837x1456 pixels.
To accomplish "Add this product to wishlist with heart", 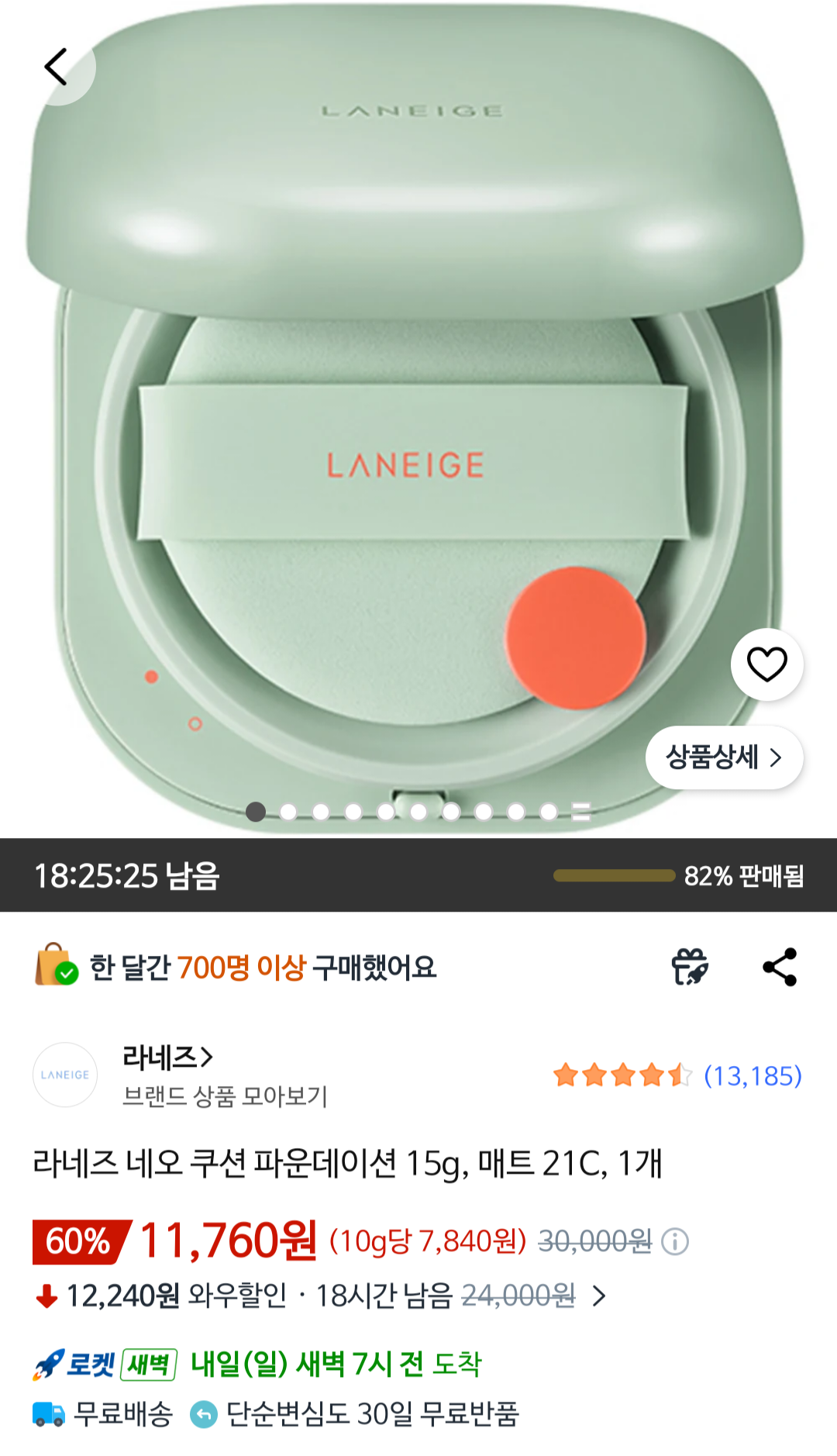I will [x=766, y=664].
